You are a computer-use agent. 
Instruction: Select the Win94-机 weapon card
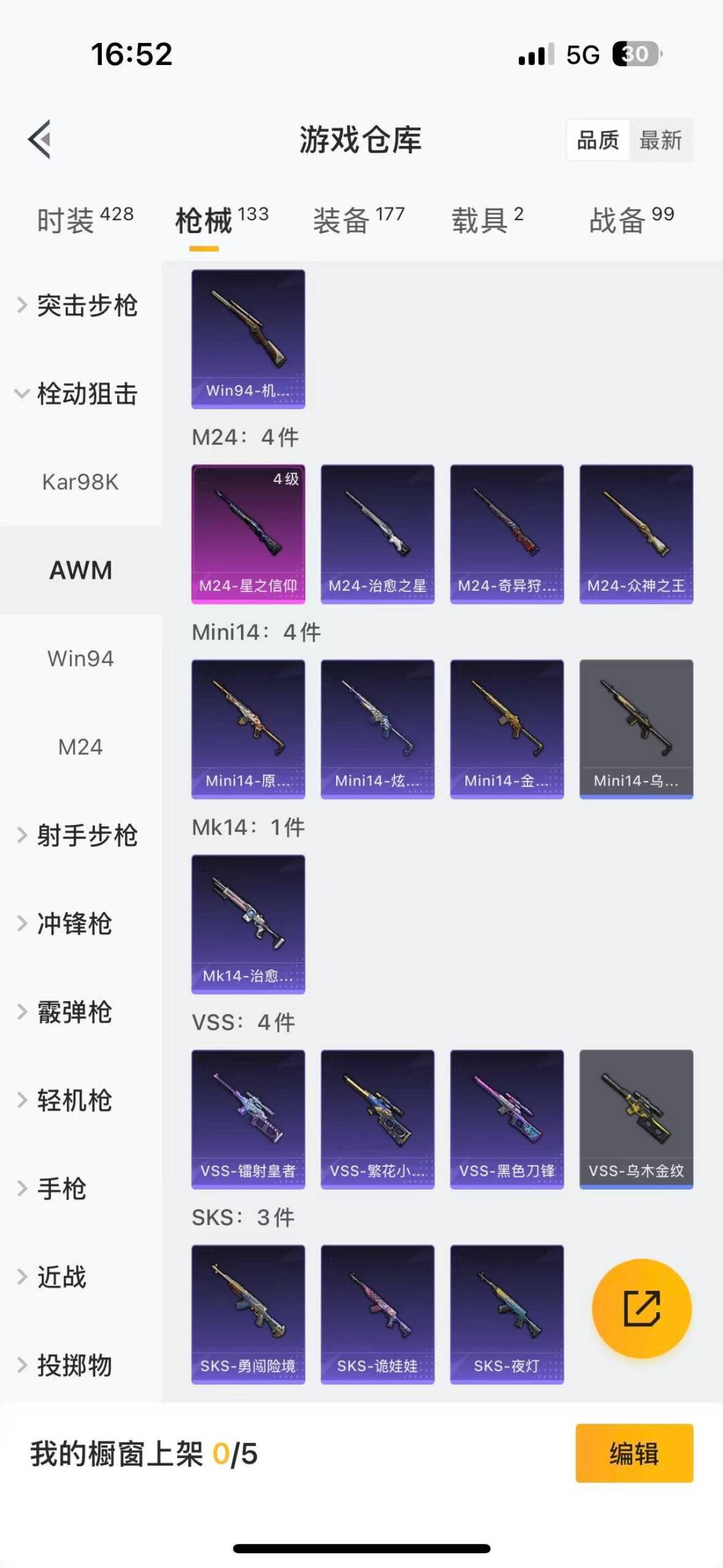click(x=248, y=338)
